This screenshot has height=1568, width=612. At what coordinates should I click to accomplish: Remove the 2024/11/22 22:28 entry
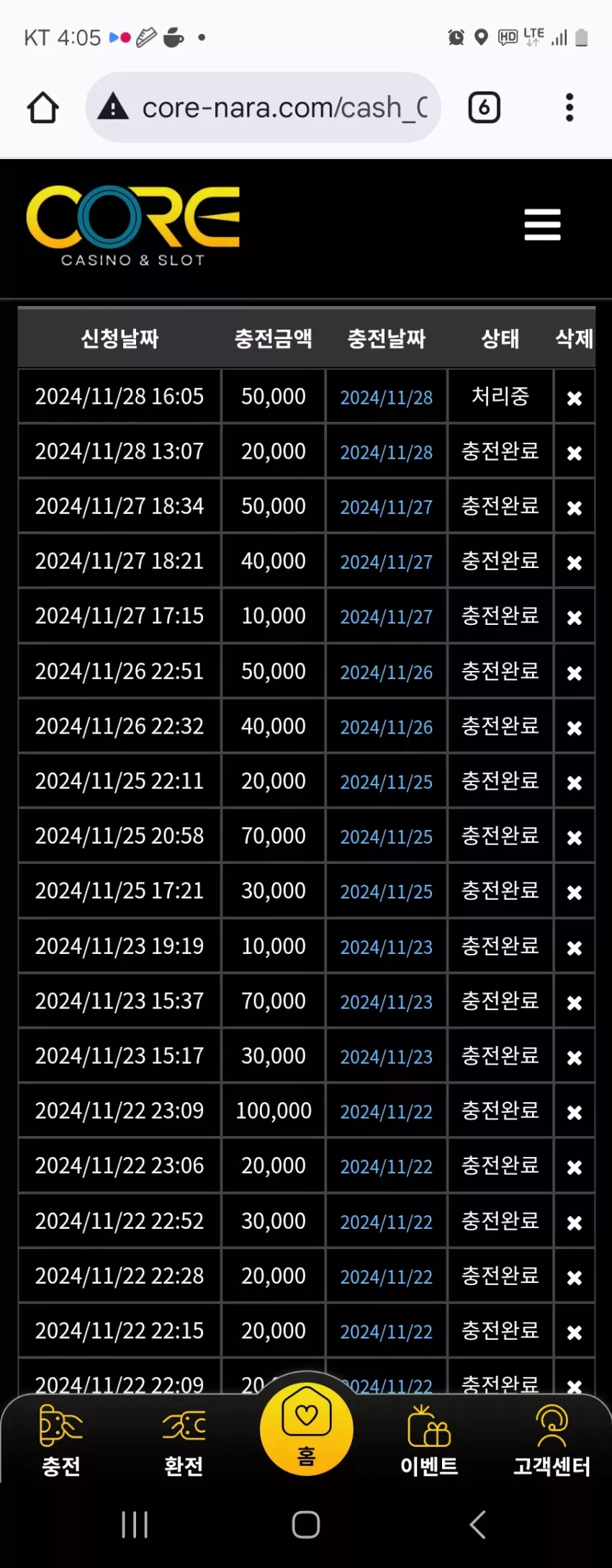(x=575, y=1278)
